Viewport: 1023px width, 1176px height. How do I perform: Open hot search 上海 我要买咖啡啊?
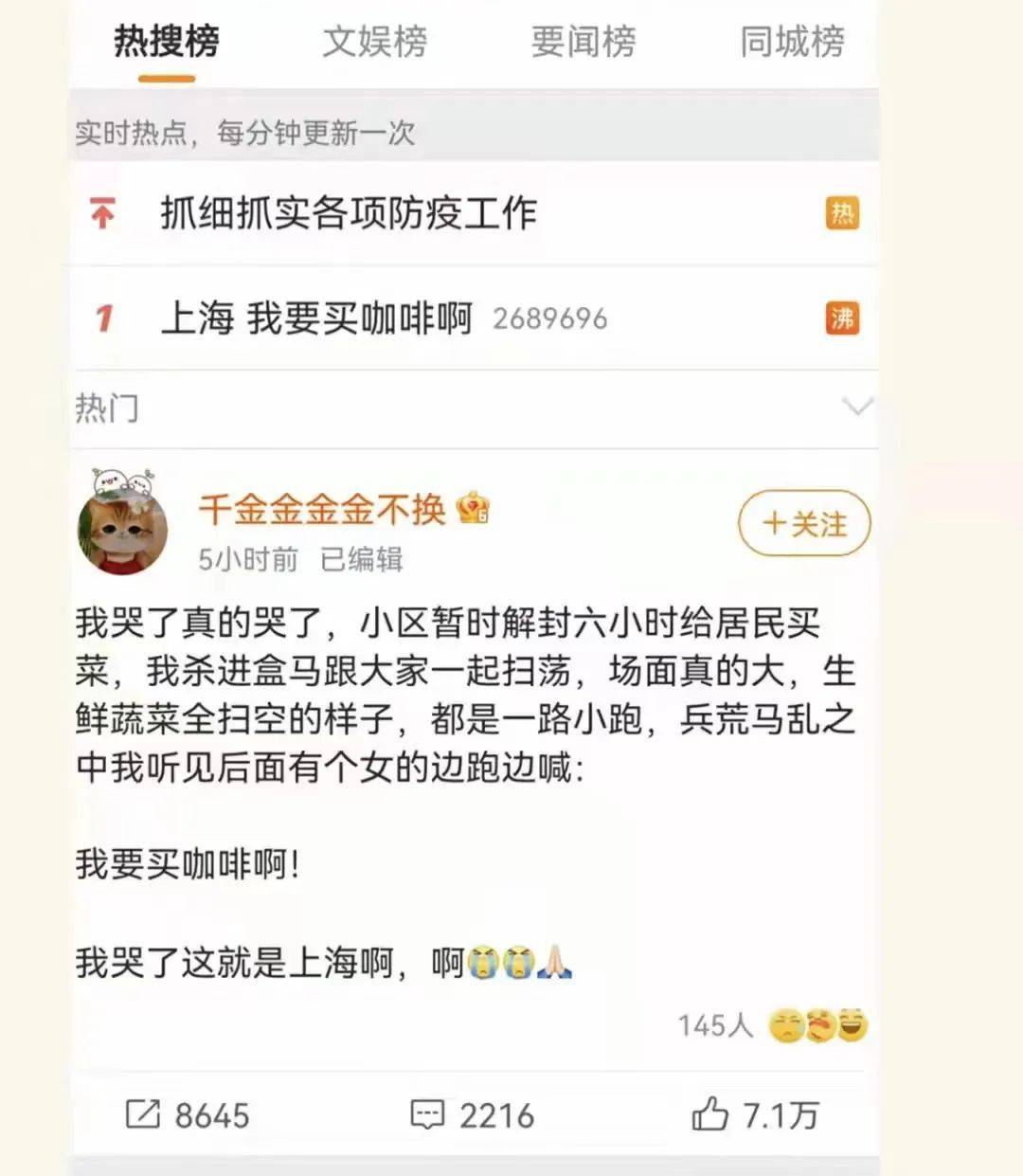coord(316,318)
